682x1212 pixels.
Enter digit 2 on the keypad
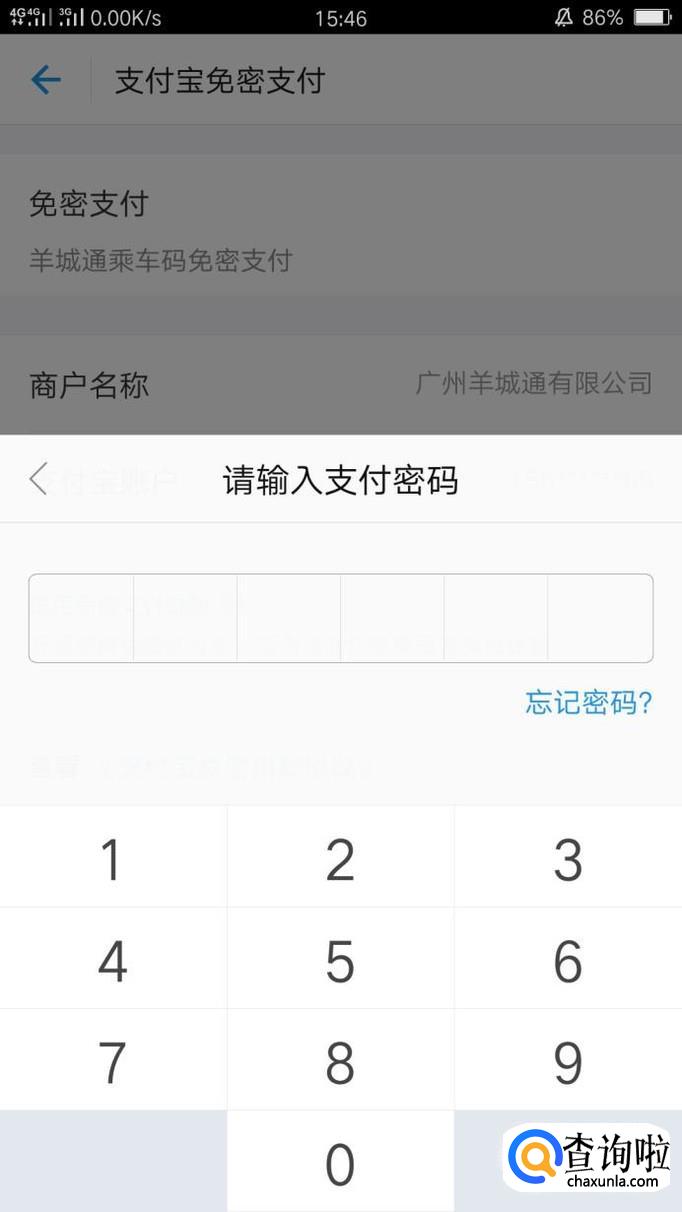click(340, 858)
